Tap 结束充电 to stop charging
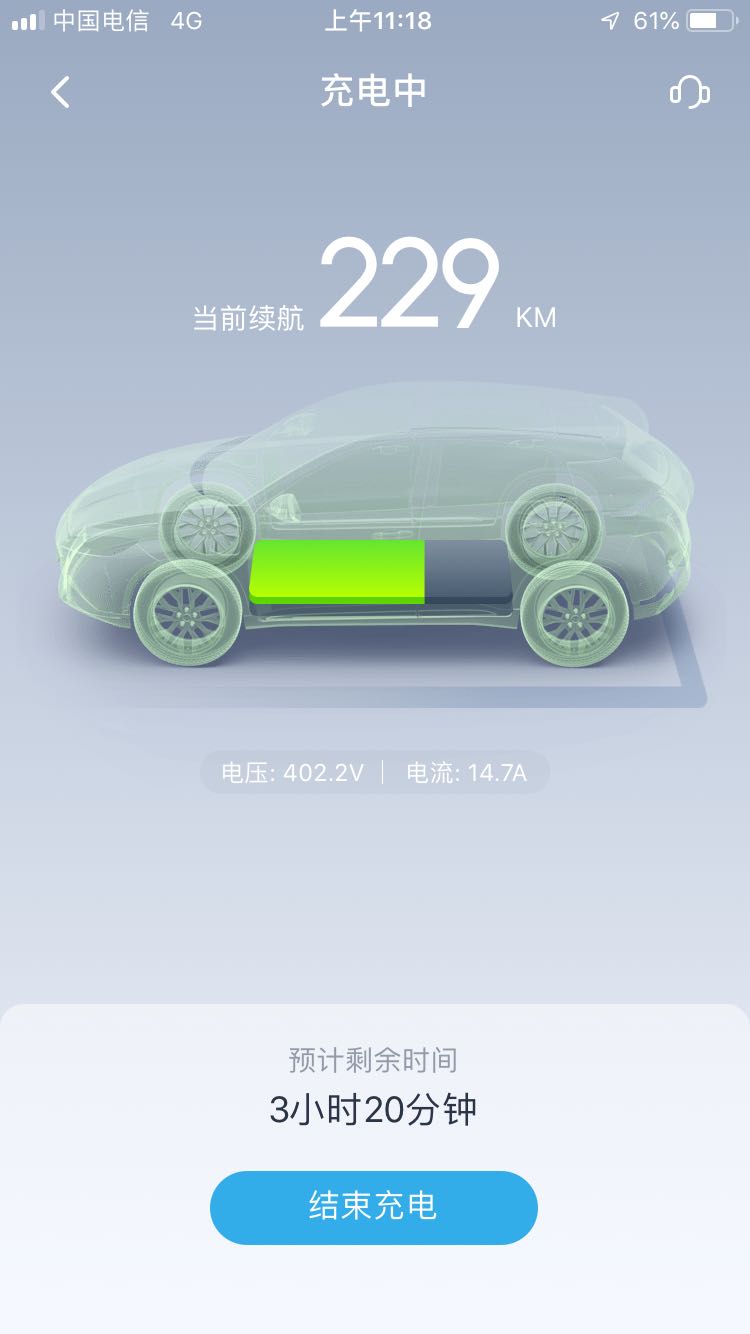The width and height of the screenshot is (750, 1334). pos(373,1207)
